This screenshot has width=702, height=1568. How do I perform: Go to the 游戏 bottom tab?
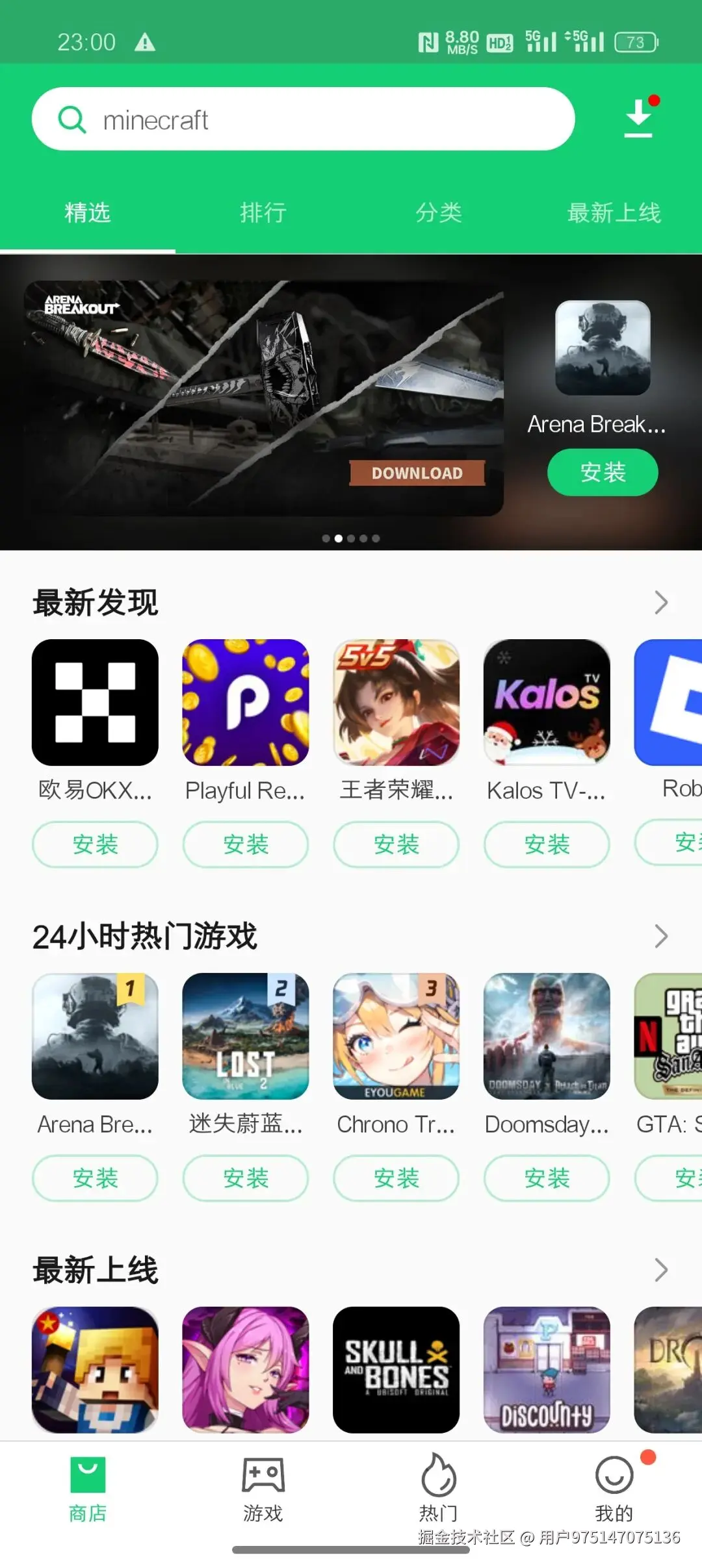coord(263,1489)
